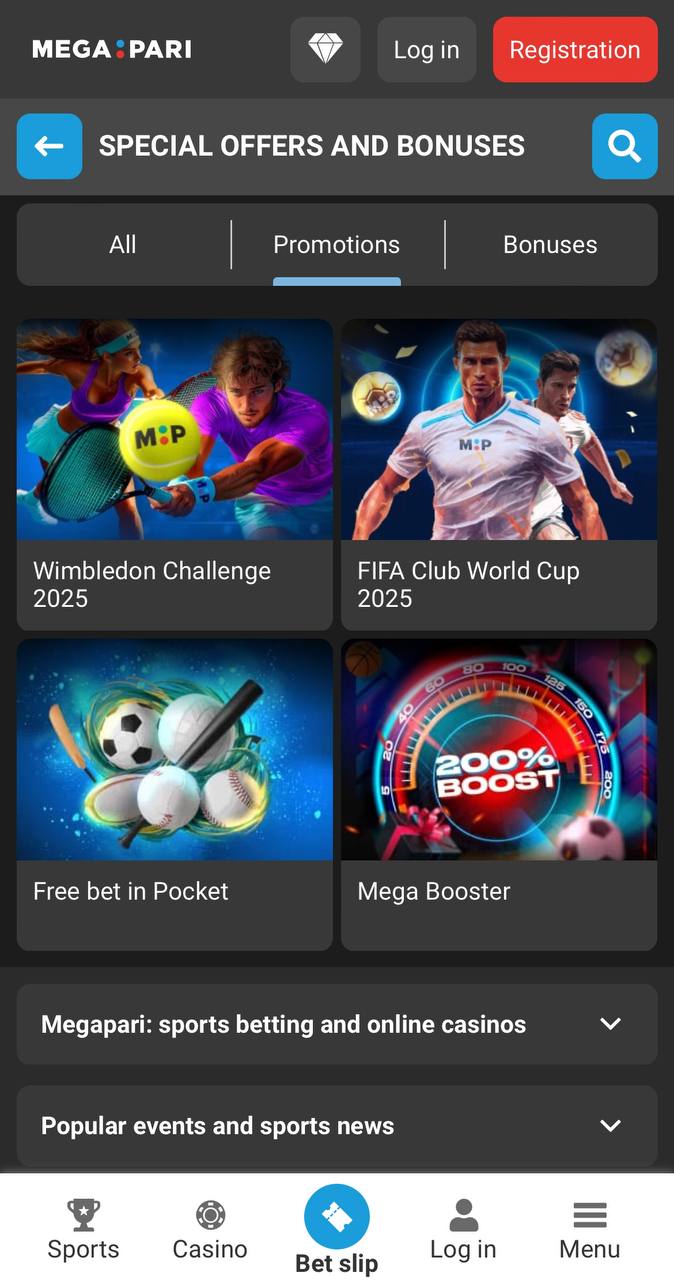
Task: Tap Log in in the bottom bar
Action: point(463,1230)
